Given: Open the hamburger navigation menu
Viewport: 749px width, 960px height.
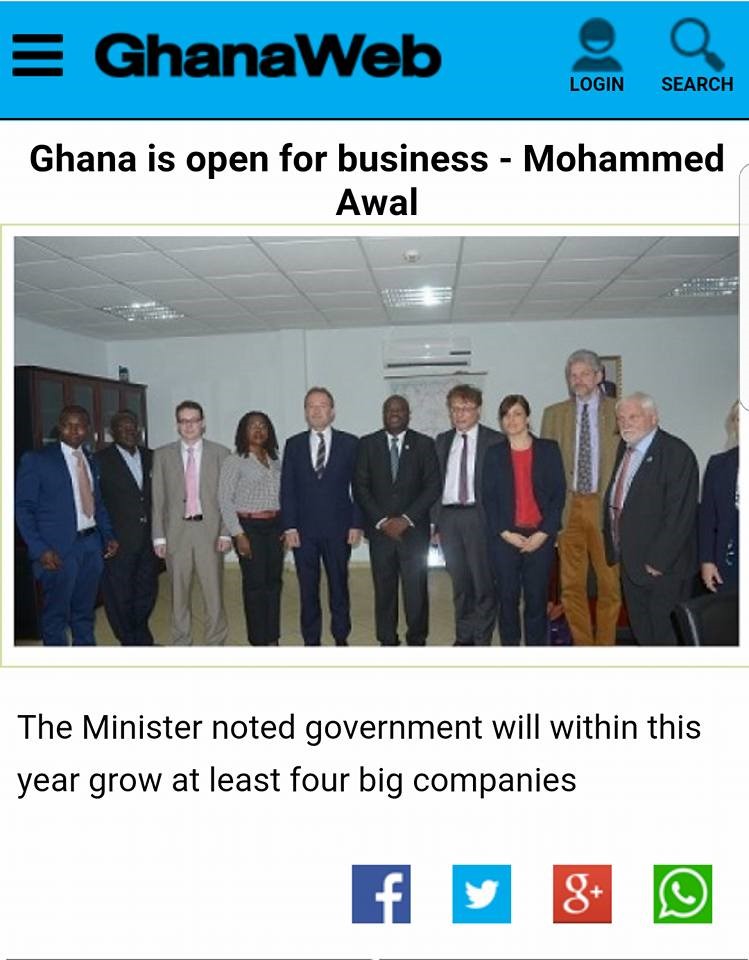Looking at the screenshot, I should [37, 57].
